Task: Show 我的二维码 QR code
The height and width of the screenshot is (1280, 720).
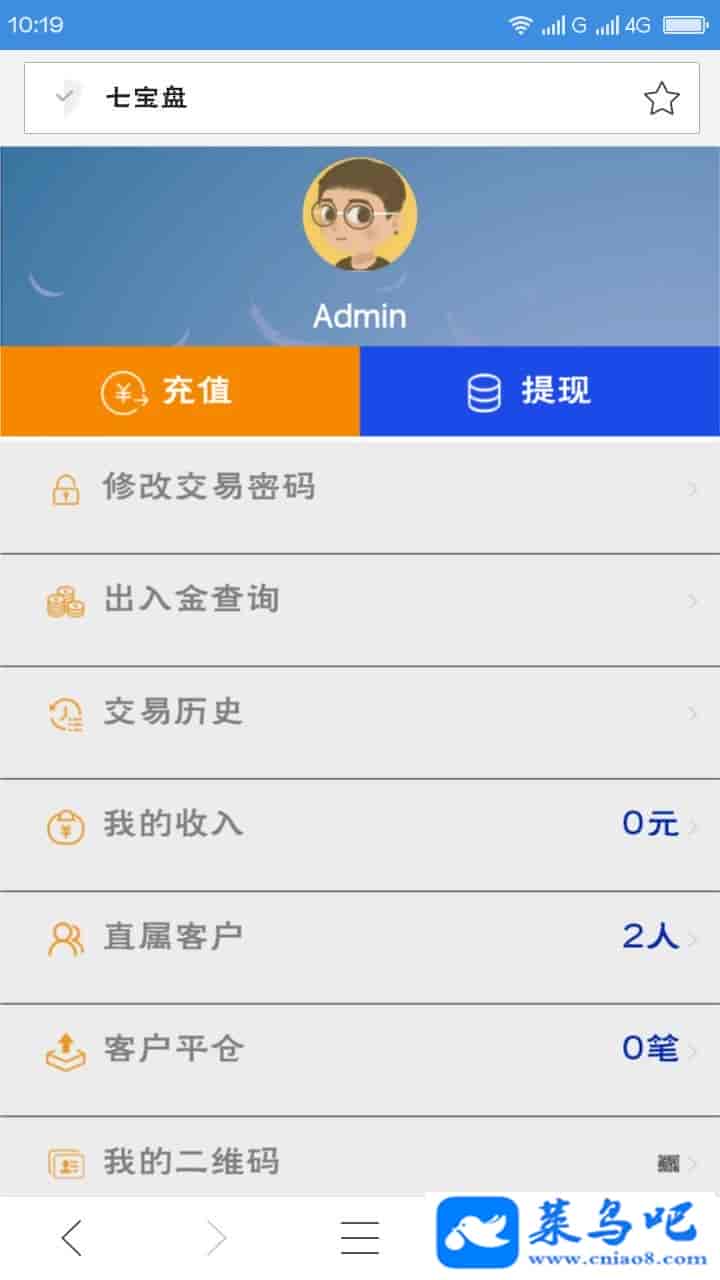Action: click(x=360, y=1162)
